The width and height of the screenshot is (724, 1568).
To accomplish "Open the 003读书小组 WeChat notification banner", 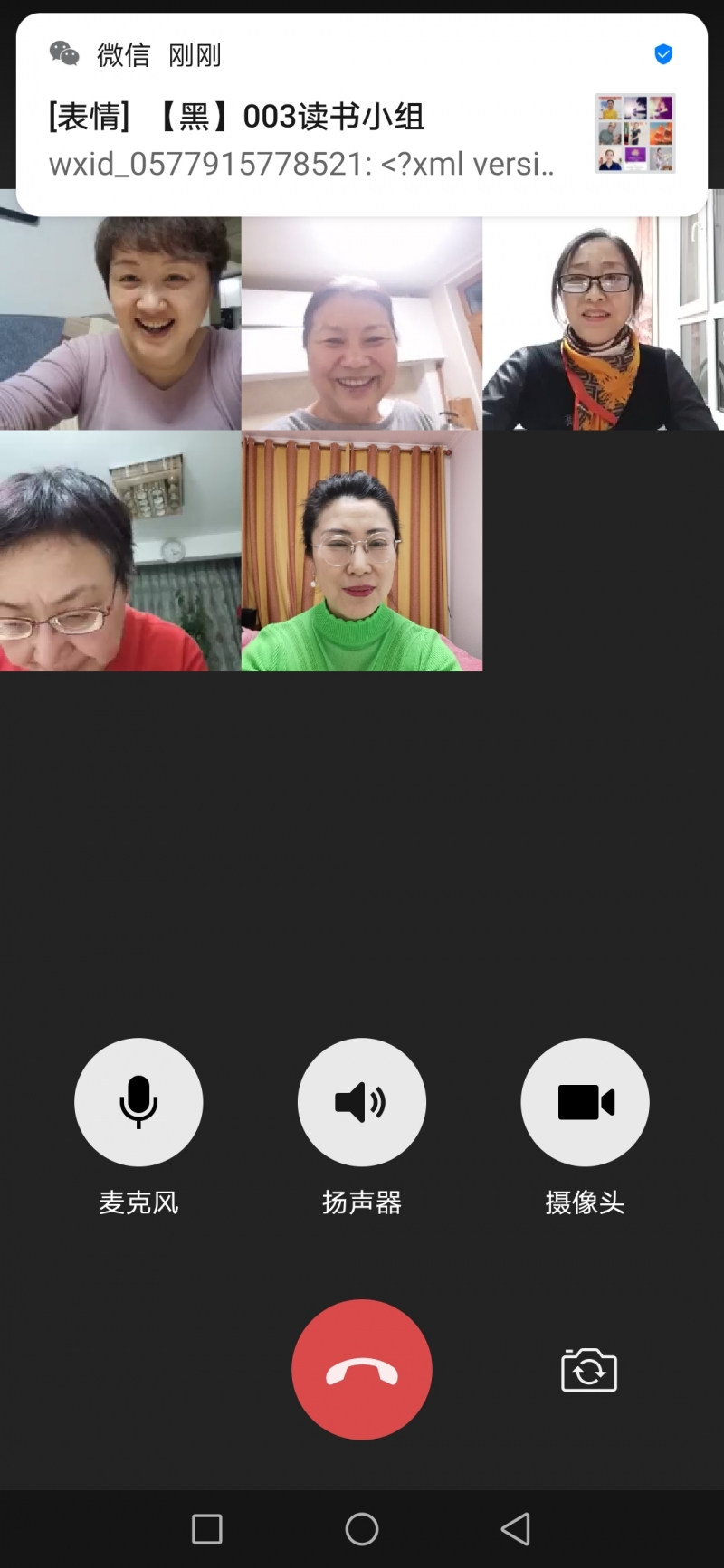I will 362,116.
